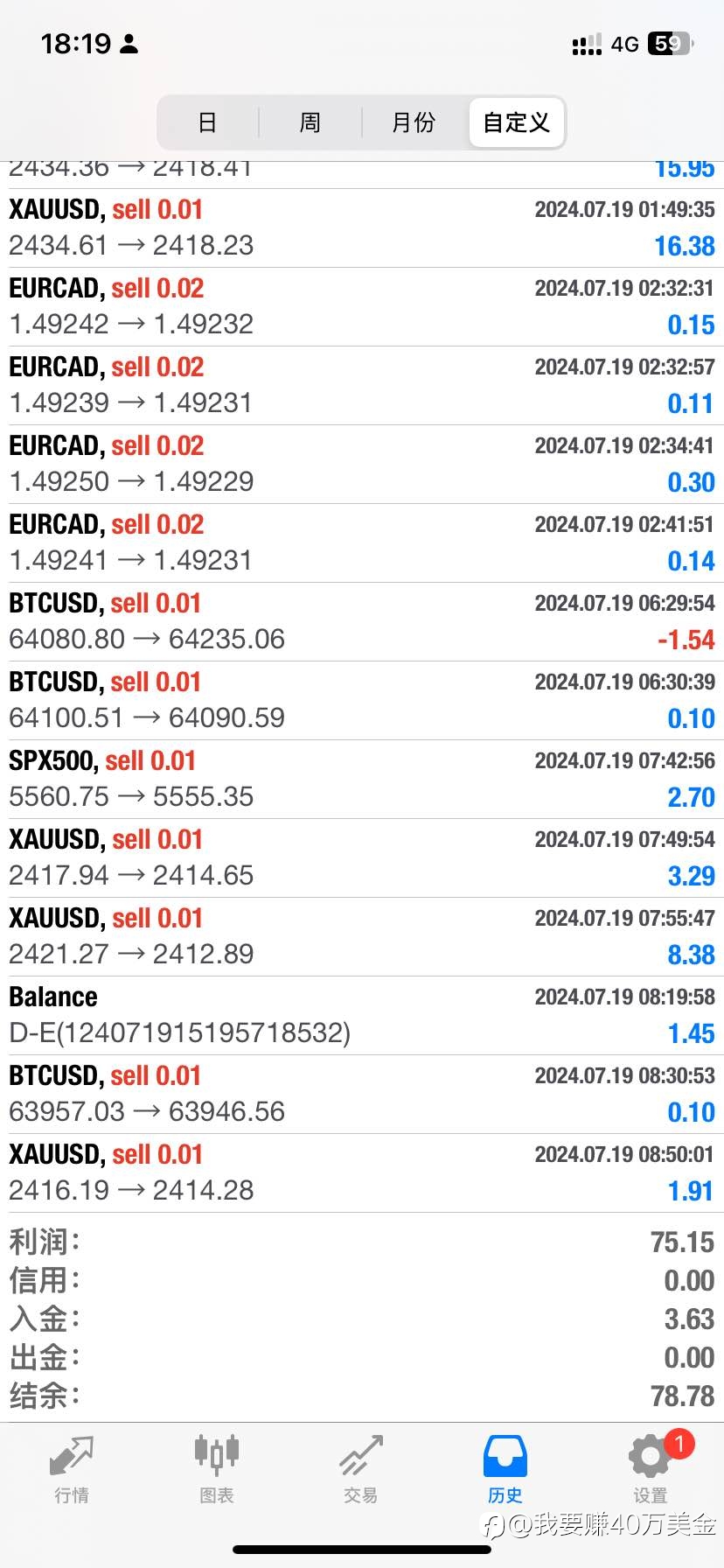Switch to the 月份 period segment
The image size is (724, 1568).
click(x=414, y=122)
